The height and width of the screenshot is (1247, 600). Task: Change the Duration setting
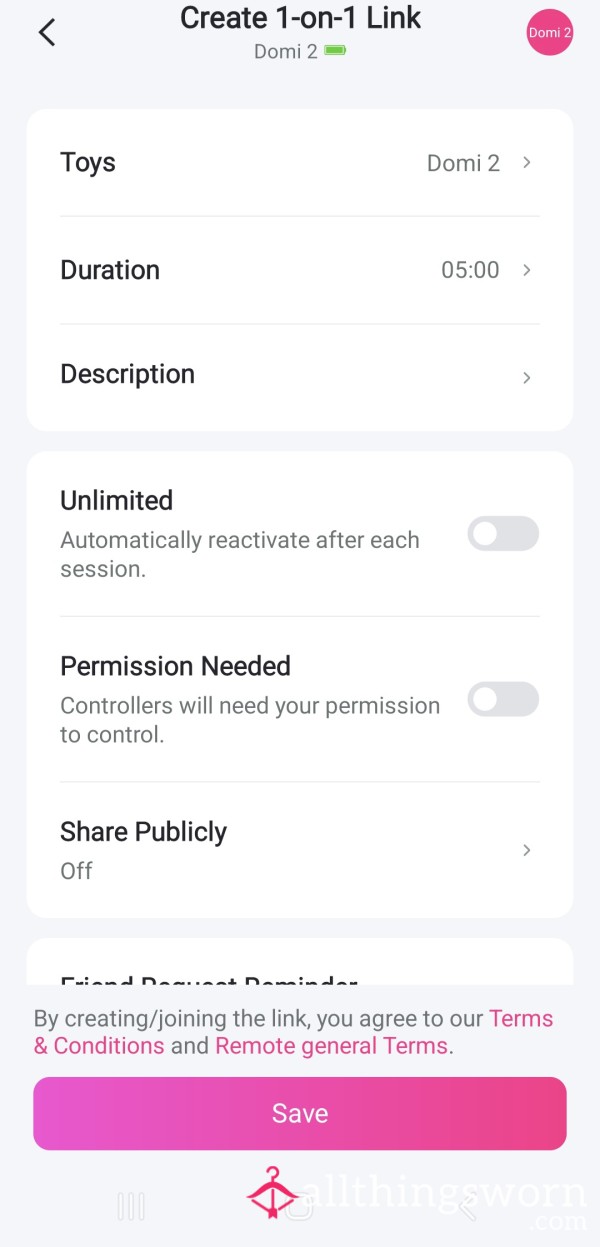point(300,270)
